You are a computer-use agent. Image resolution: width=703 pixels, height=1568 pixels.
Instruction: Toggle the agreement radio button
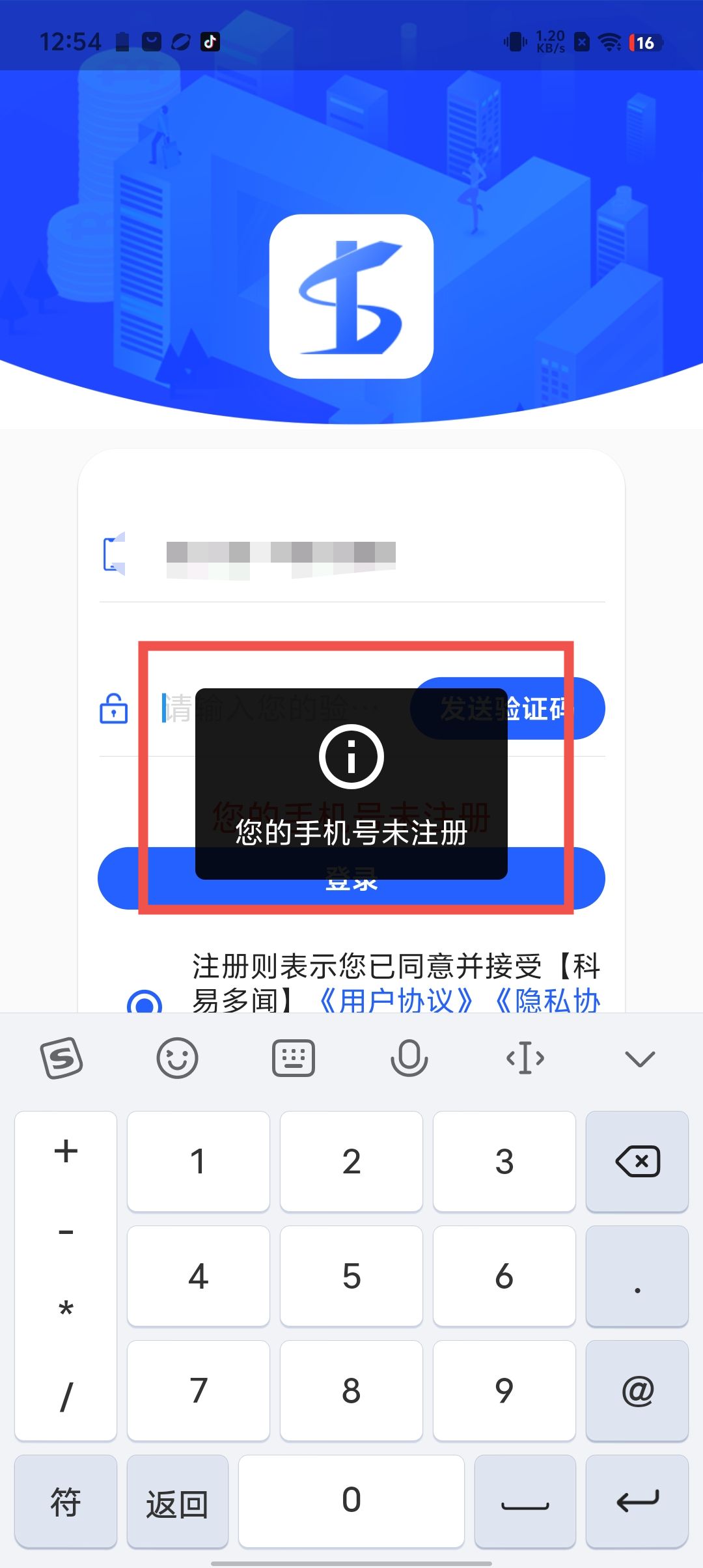(x=144, y=1003)
